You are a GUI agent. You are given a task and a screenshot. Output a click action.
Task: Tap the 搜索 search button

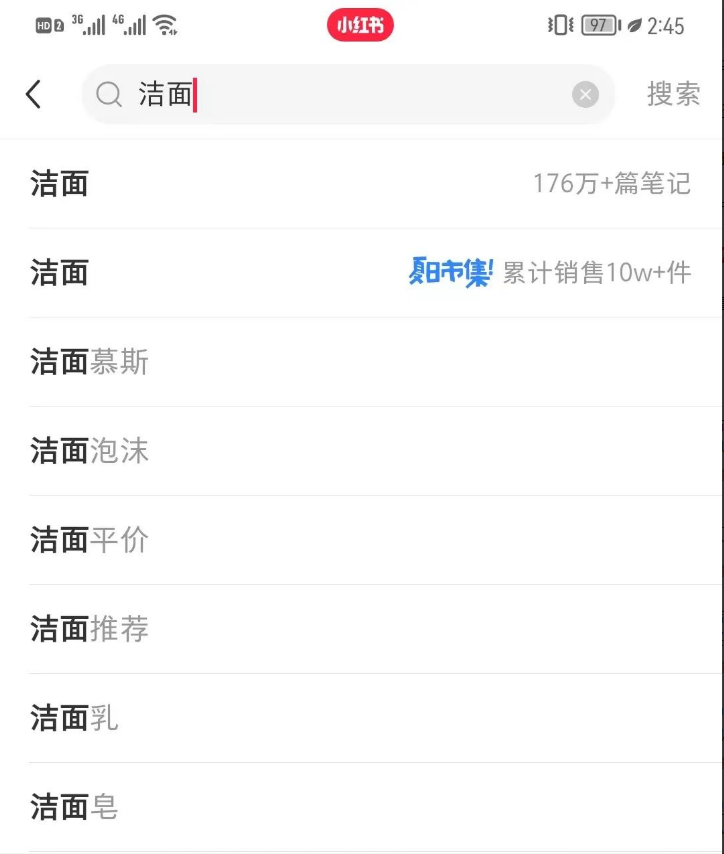coord(673,94)
